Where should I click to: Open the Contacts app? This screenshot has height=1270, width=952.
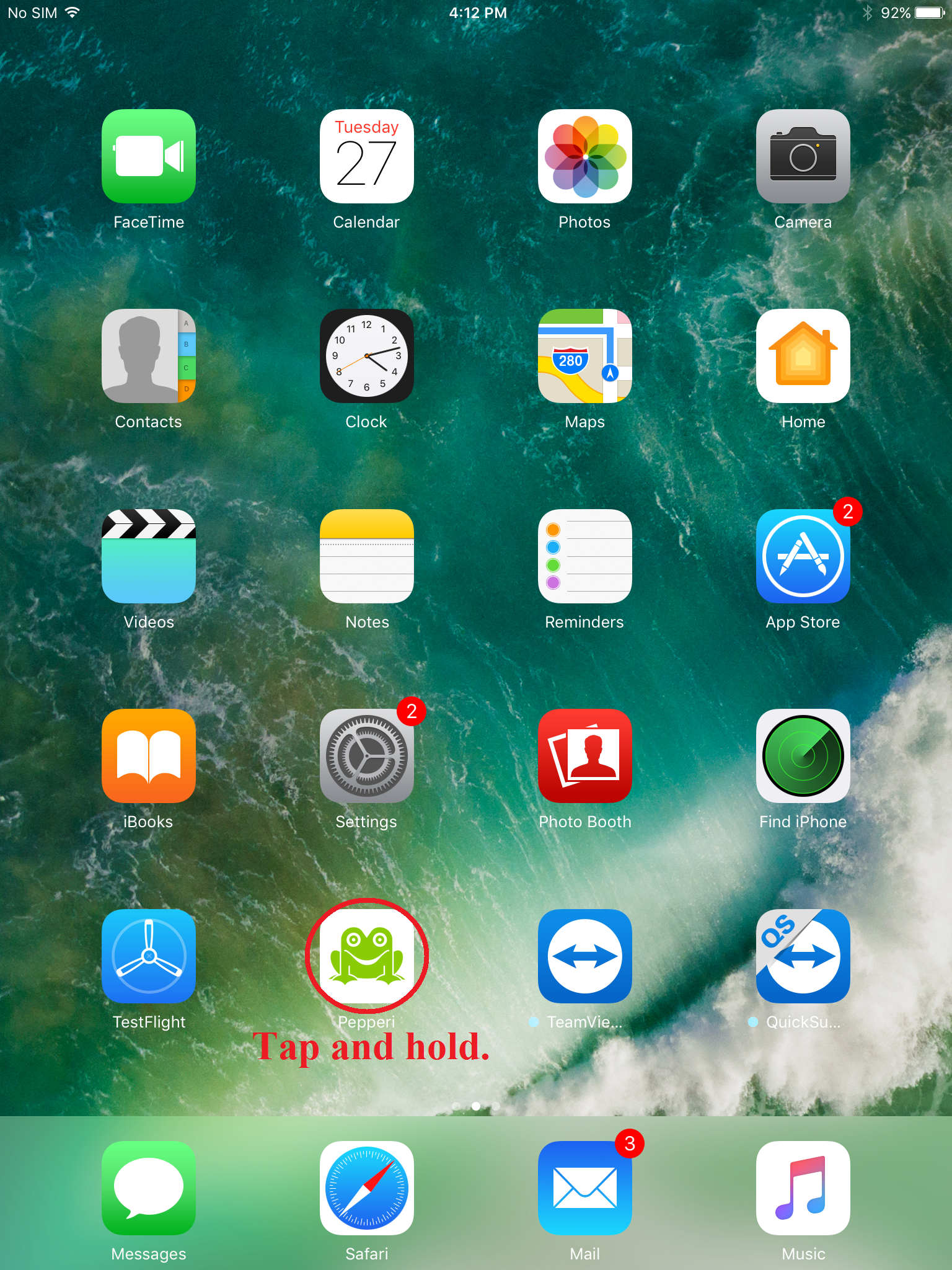click(x=149, y=356)
